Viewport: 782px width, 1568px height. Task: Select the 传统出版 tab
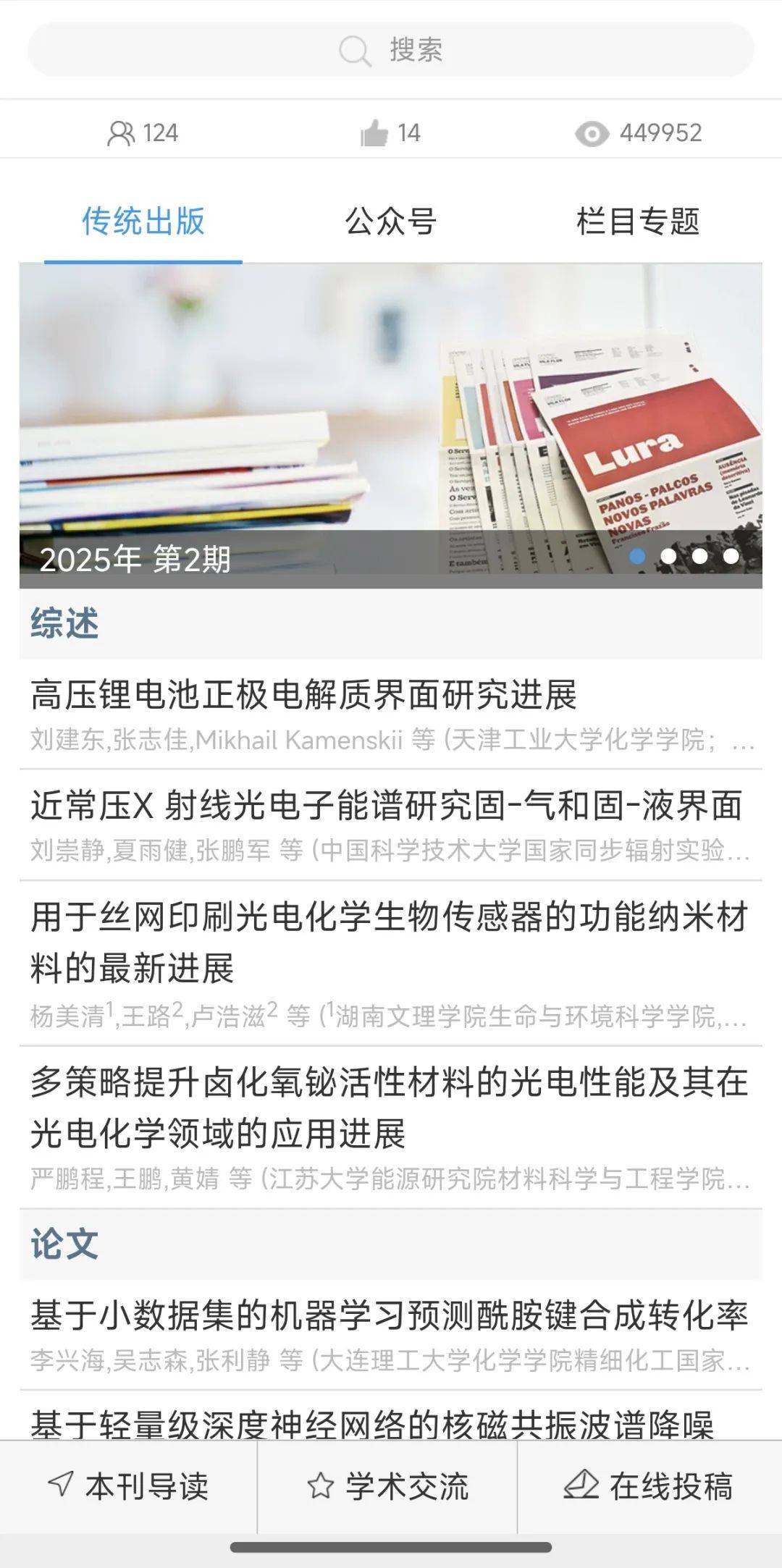click(143, 221)
